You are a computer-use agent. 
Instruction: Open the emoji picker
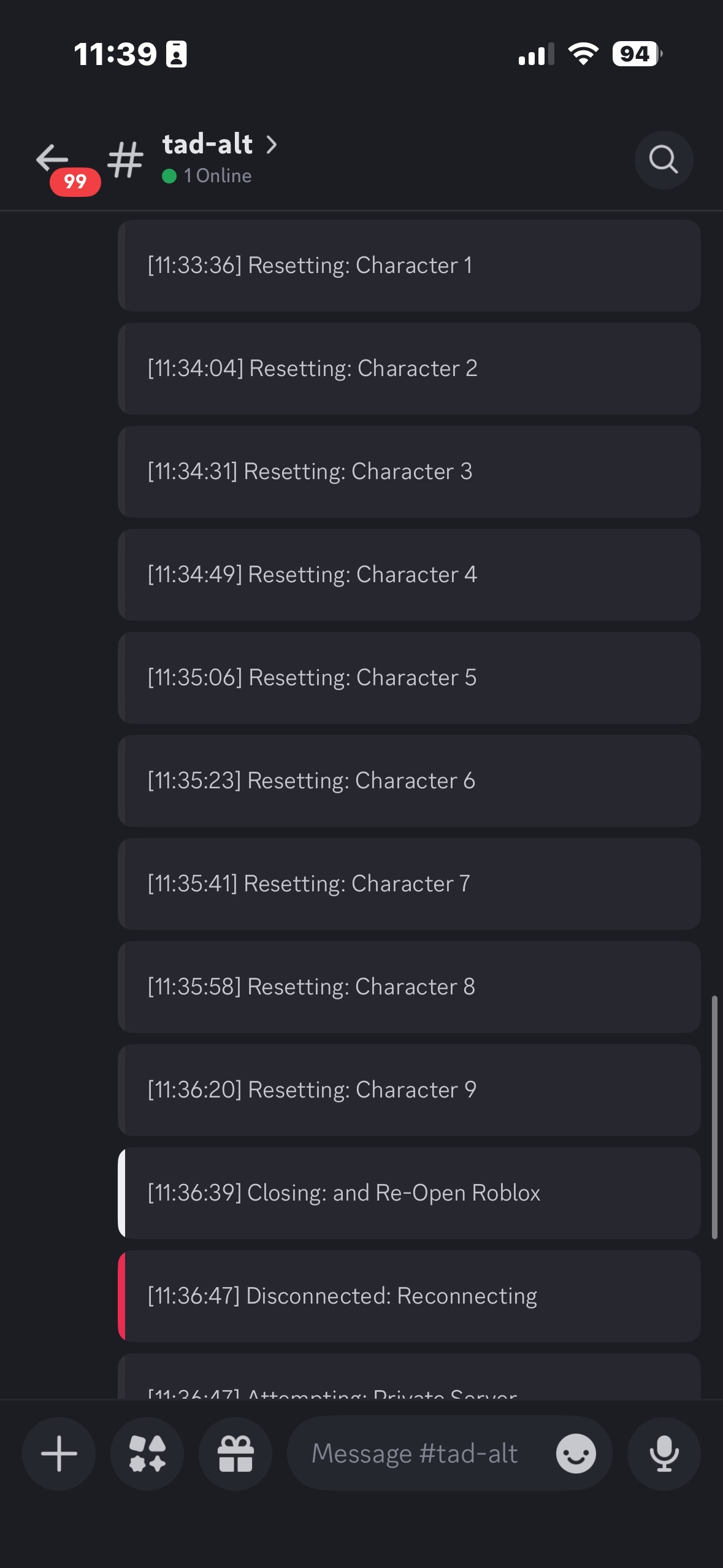pos(575,1453)
